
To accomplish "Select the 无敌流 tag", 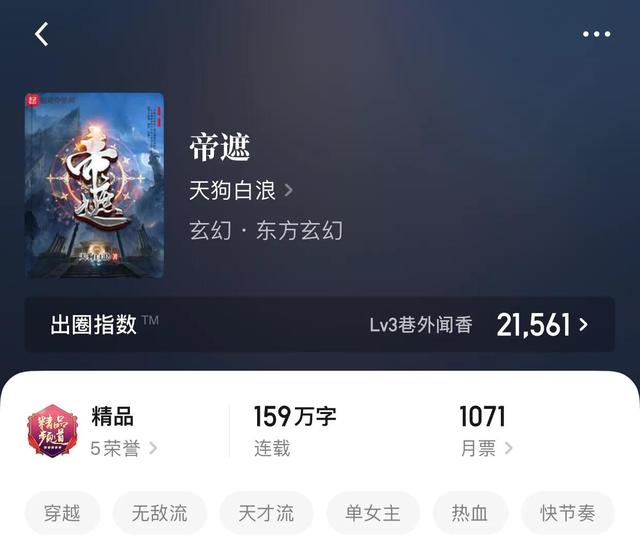I will [160, 513].
